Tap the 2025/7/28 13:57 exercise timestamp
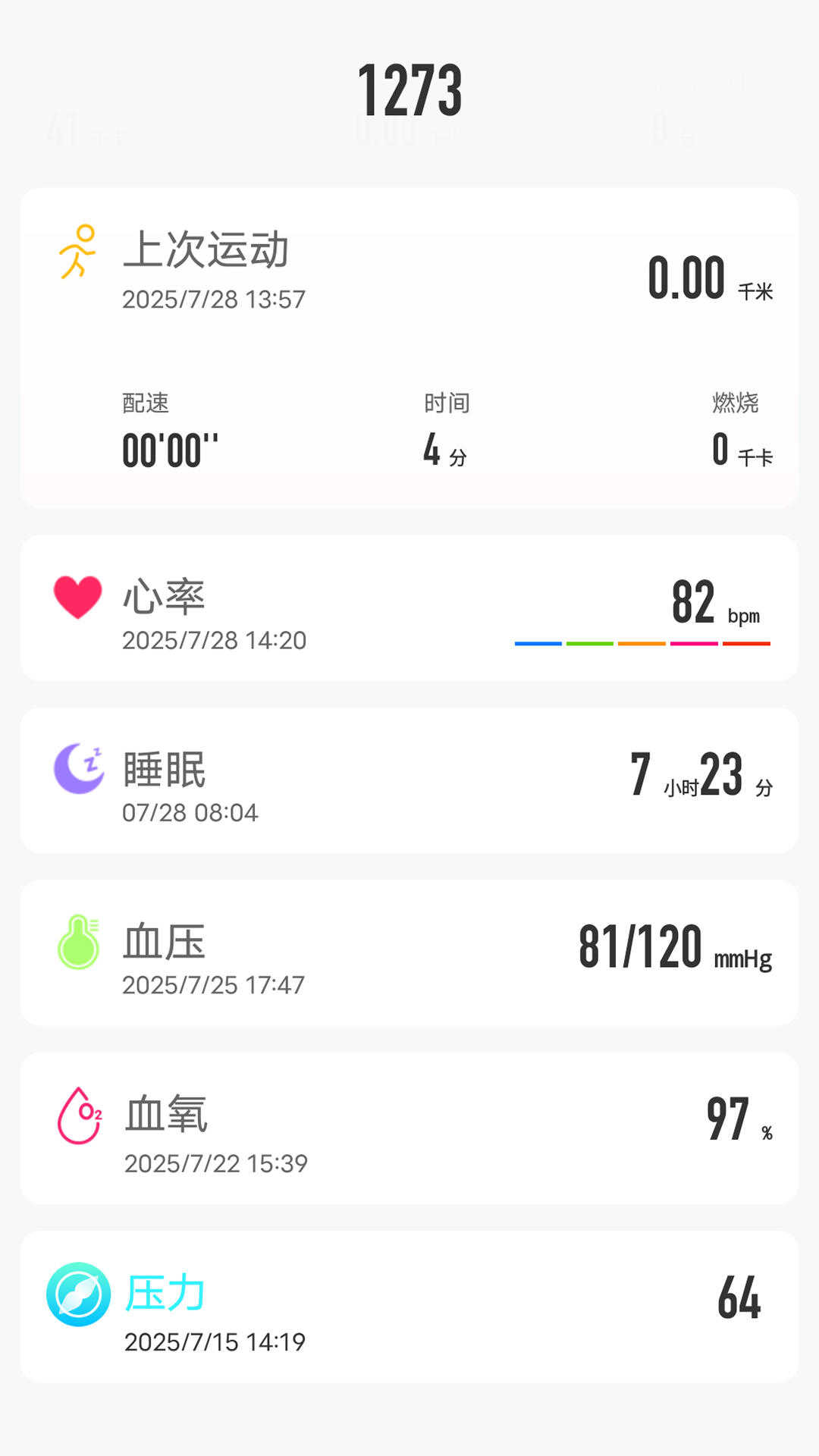The width and height of the screenshot is (819, 1456). point(215,300)
